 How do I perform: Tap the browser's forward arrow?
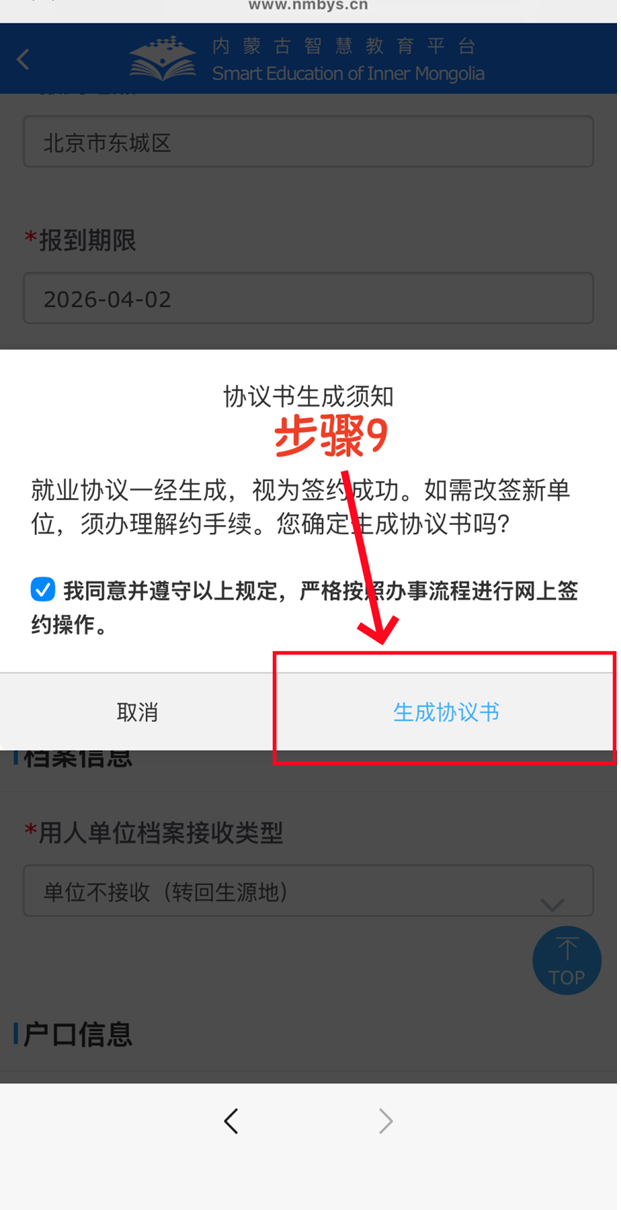386,1121
